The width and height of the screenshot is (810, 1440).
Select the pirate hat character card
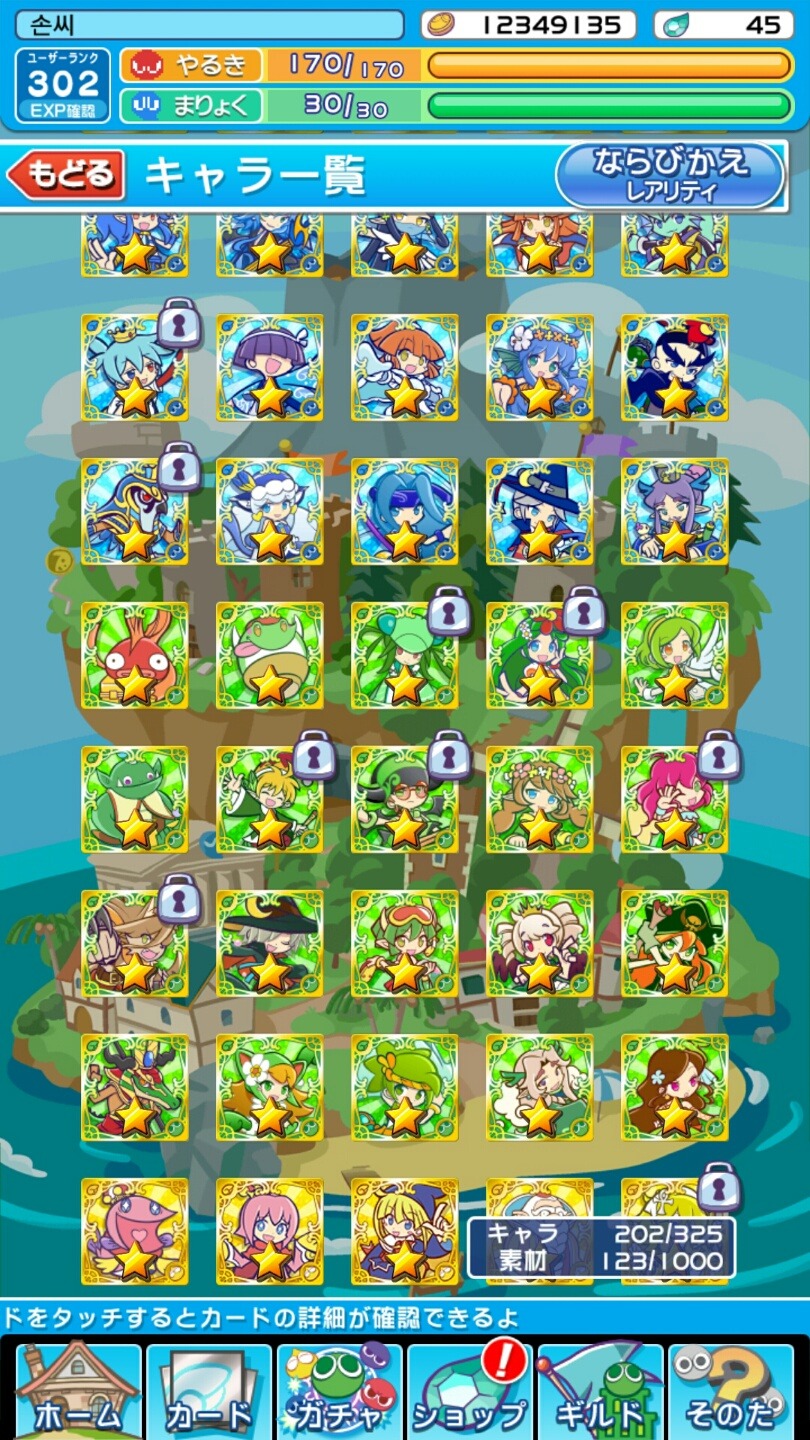(x=675, y=943)
